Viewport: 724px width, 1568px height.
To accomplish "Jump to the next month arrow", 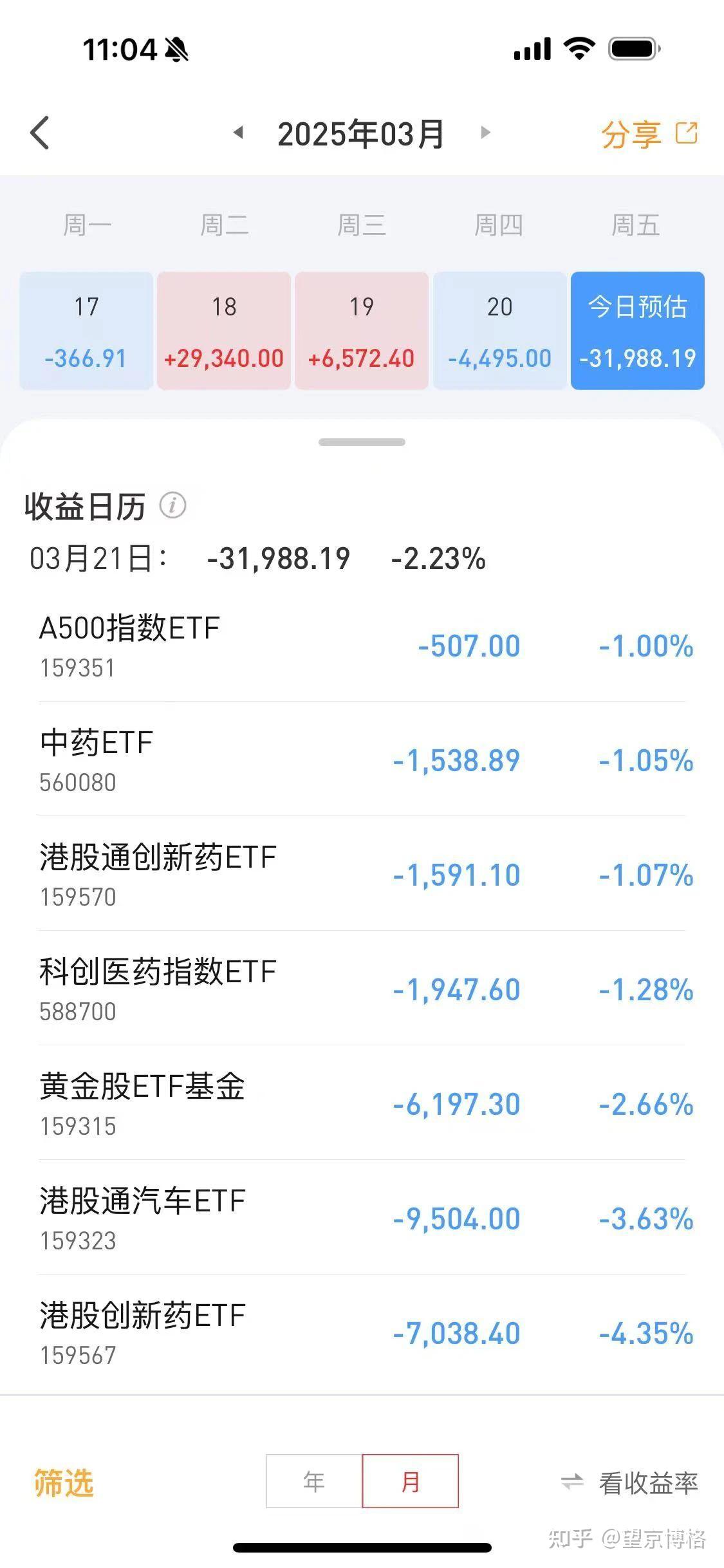I will [x=485, y=133].
